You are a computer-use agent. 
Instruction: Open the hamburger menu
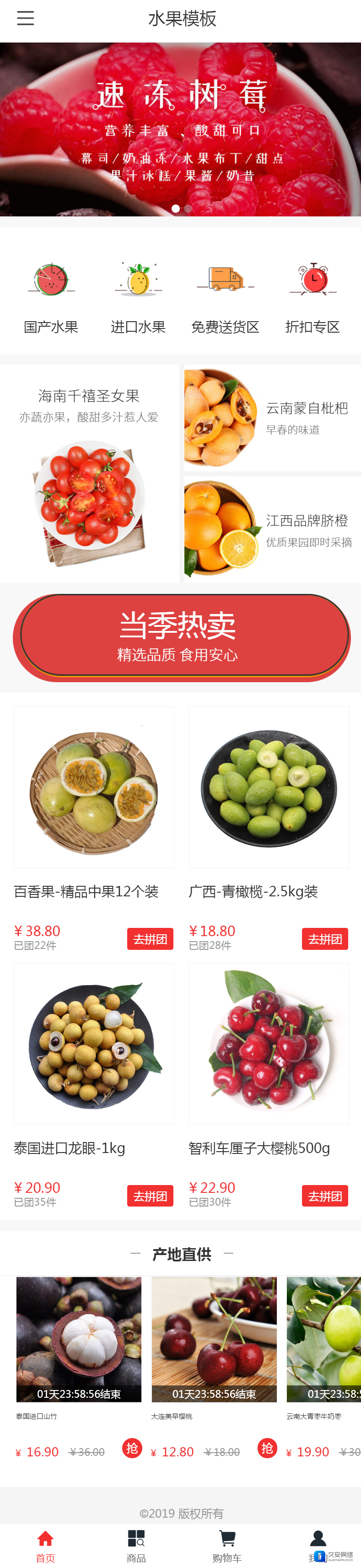click(x=25, y=18)
